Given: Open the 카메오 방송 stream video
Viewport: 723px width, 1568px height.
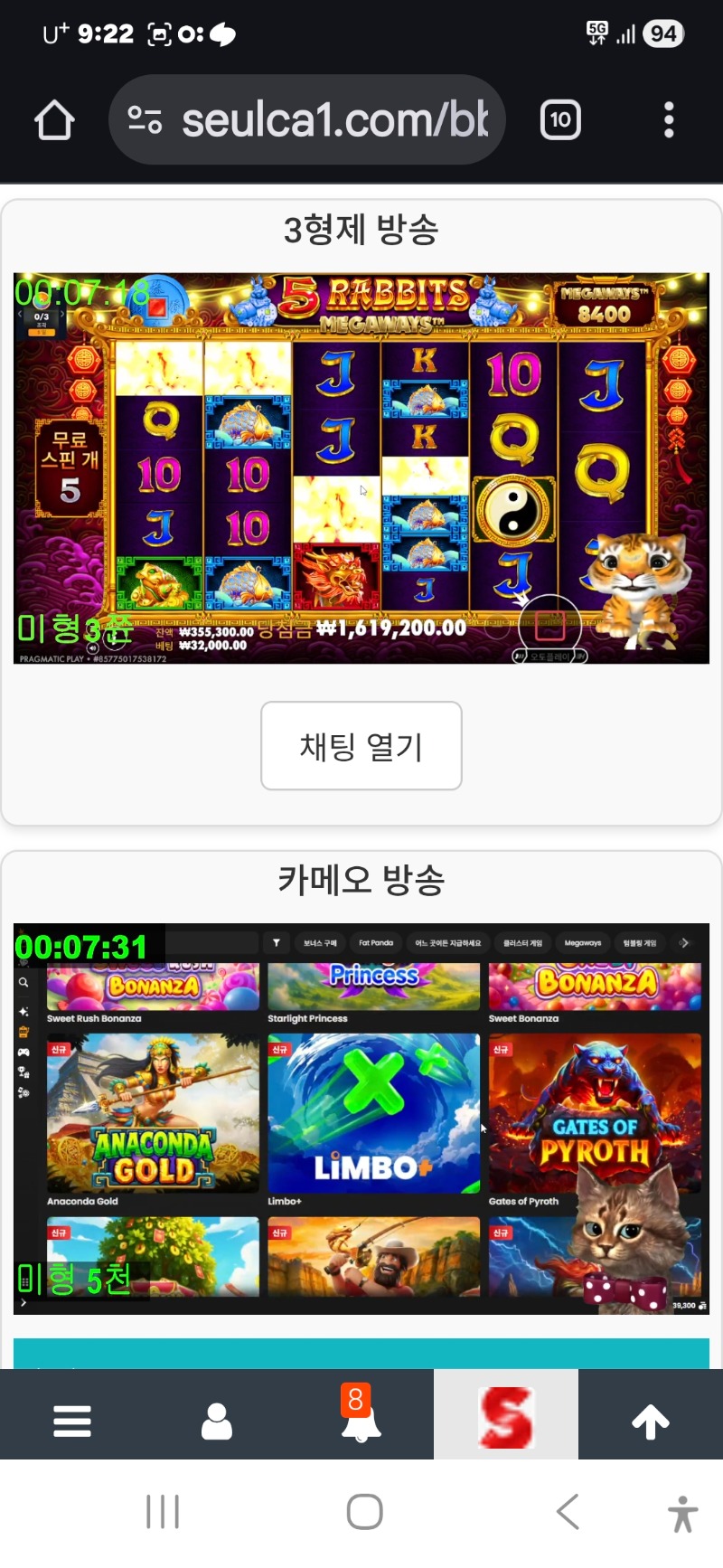Looking at the screenshot, I should pos(361,1119).
